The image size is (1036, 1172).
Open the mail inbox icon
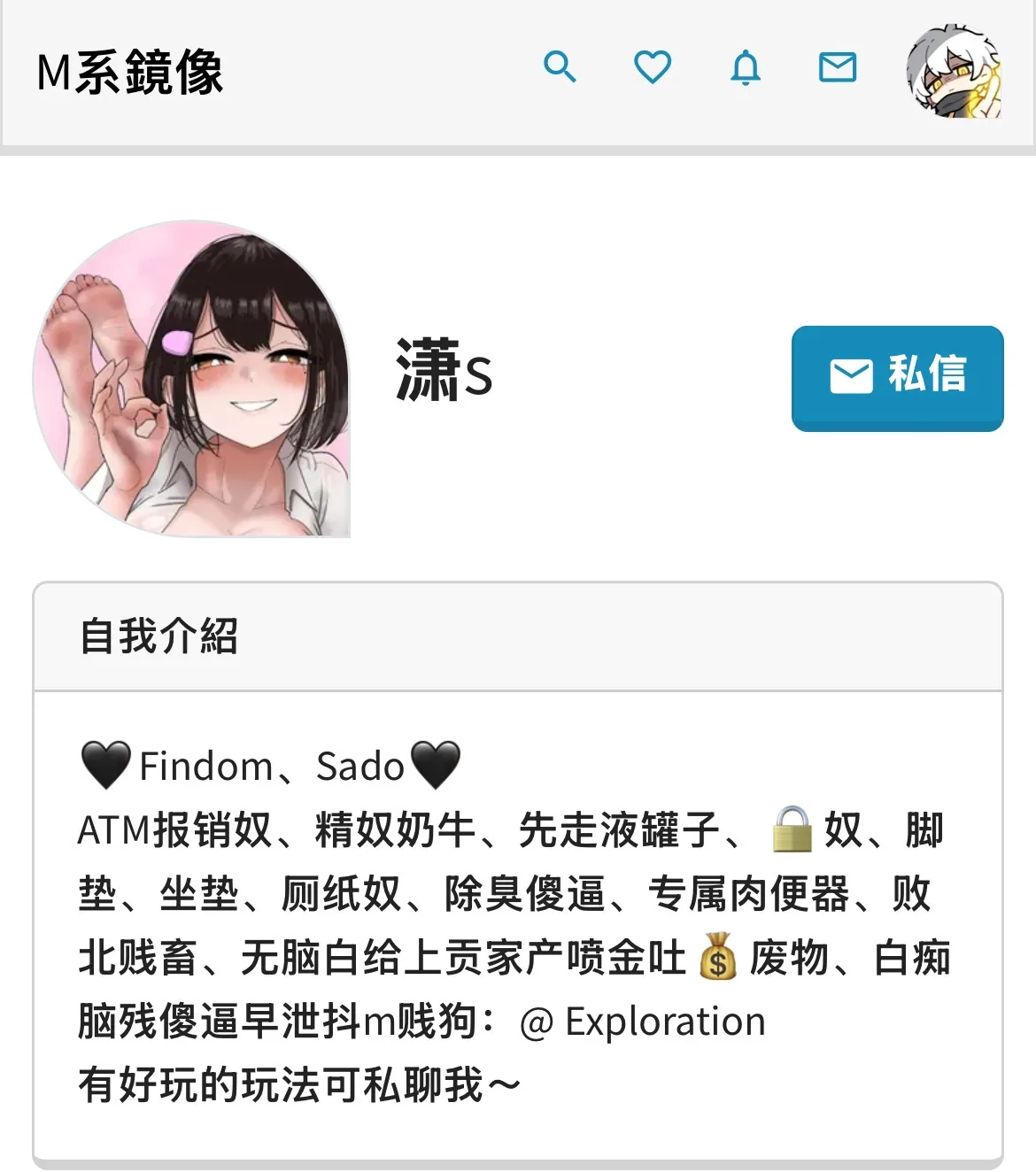click(x=837, y=67)
